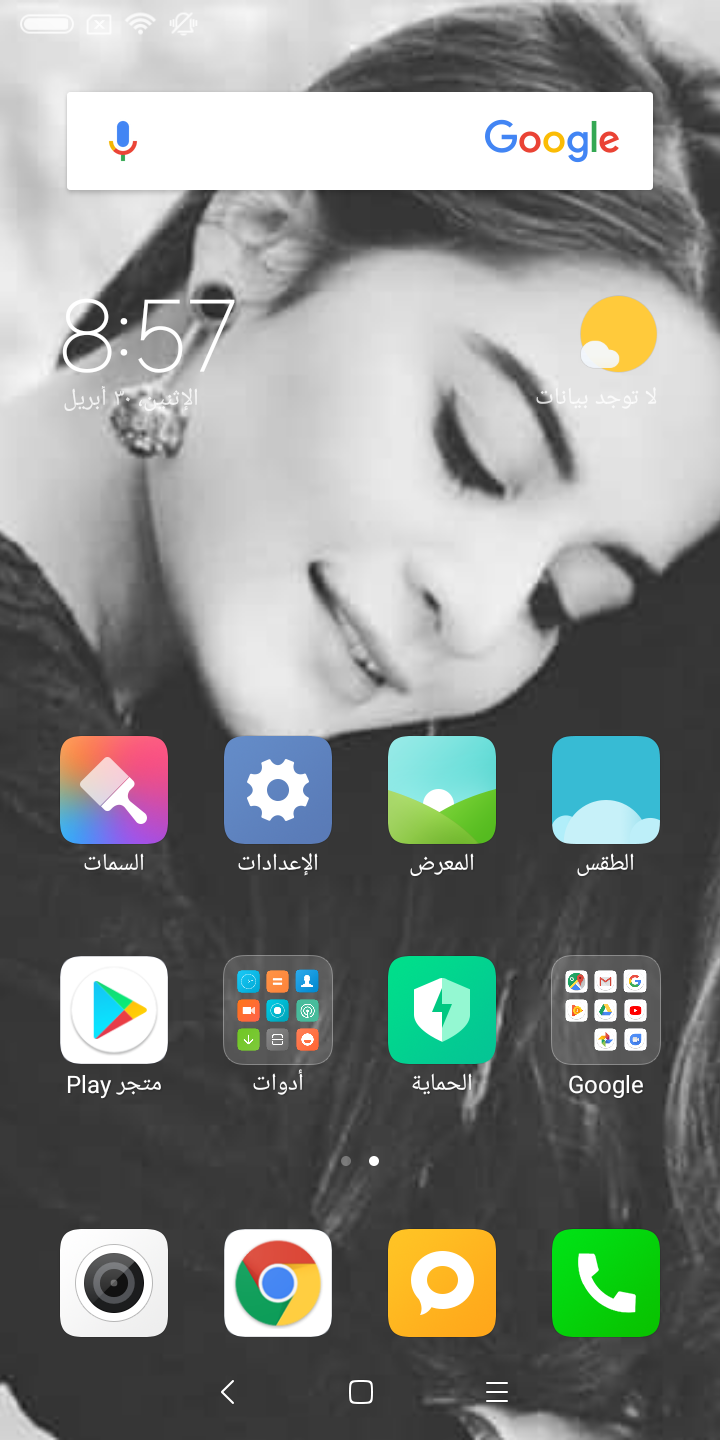Show recent apps via menu button

coord(497,1392)
